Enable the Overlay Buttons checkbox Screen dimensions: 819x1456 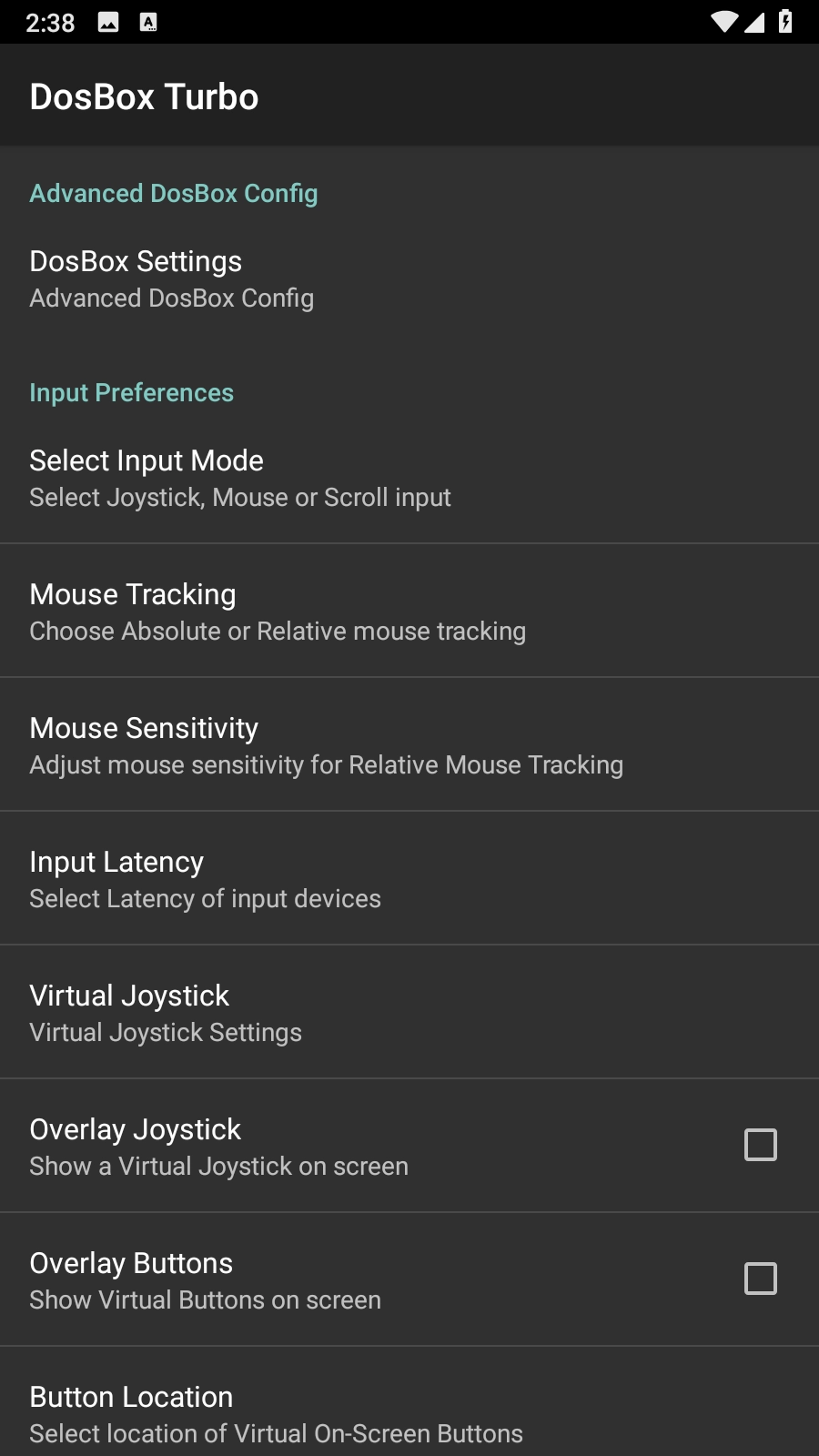760,1279
